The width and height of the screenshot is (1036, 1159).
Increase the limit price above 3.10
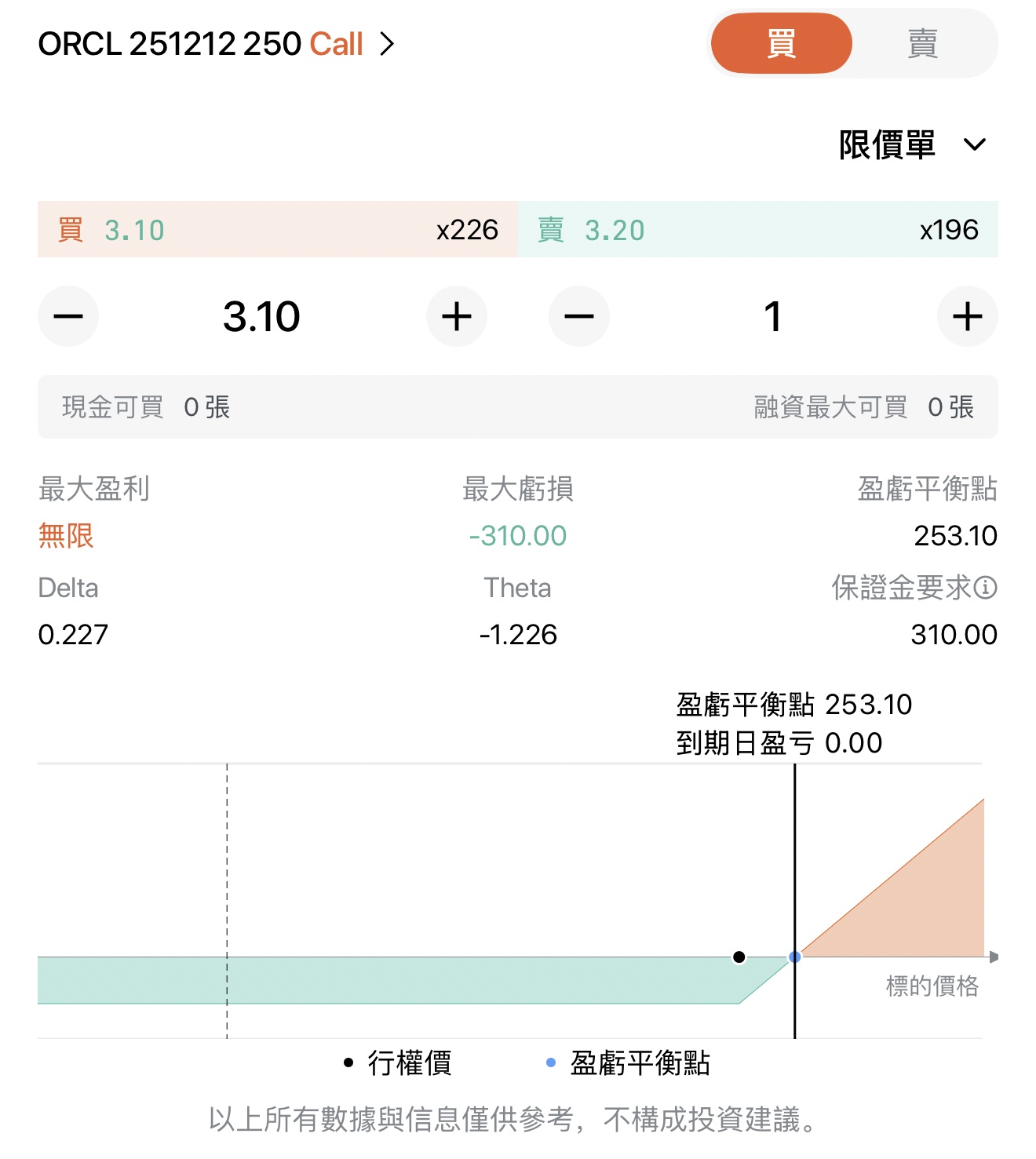pos(456,317)
